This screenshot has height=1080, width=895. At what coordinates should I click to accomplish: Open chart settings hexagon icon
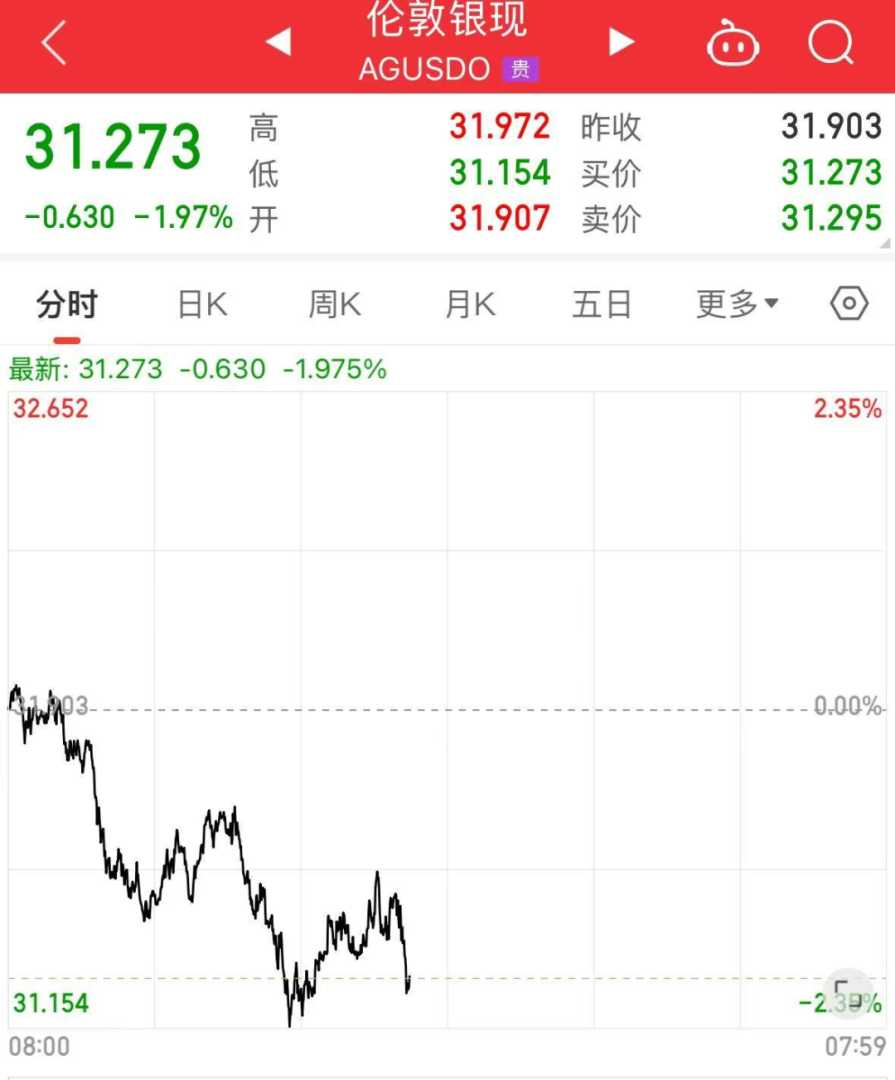pyautogui.click(x=849, y=304)
